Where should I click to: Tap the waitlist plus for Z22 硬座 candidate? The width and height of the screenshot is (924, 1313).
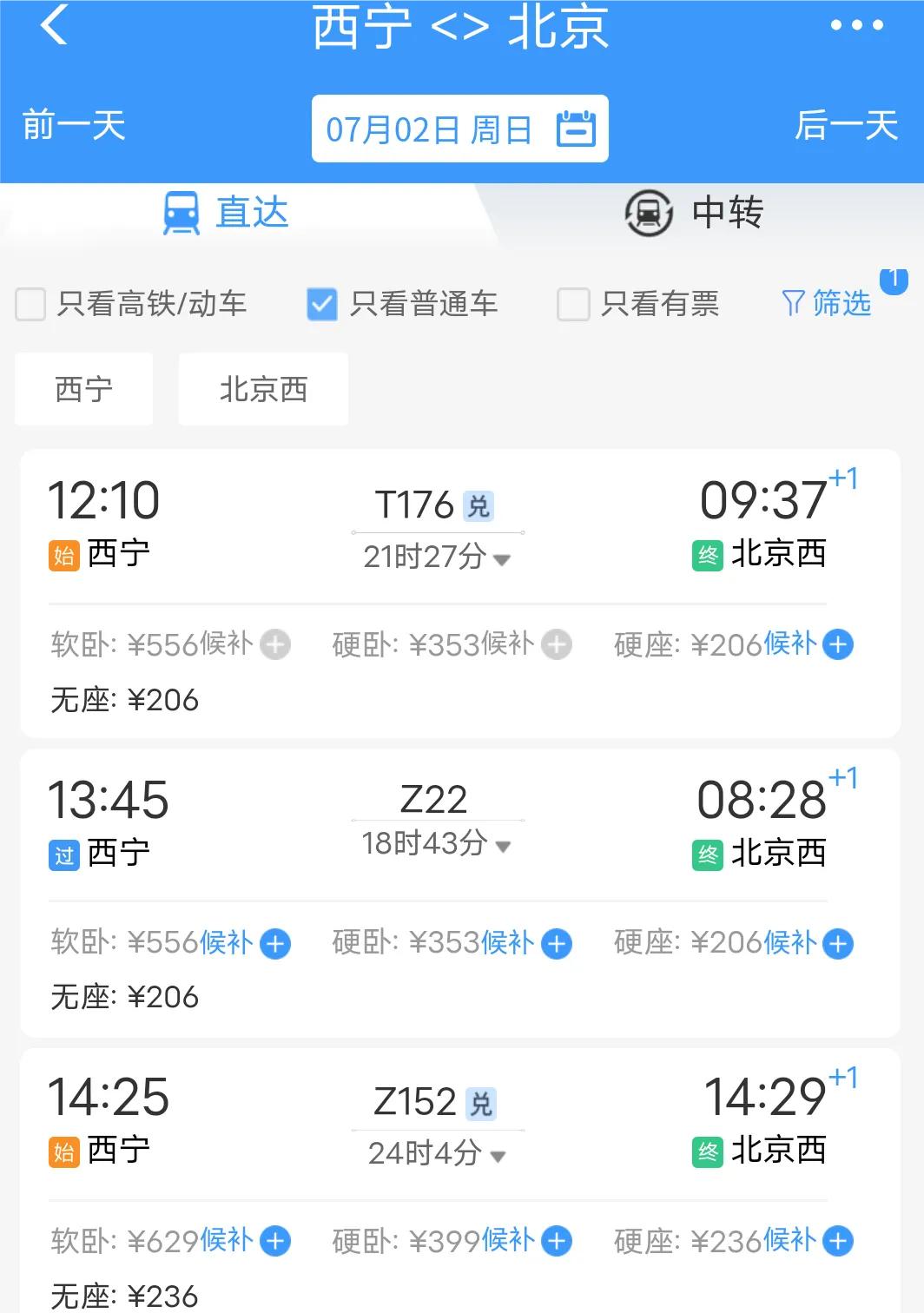(836, 943)
